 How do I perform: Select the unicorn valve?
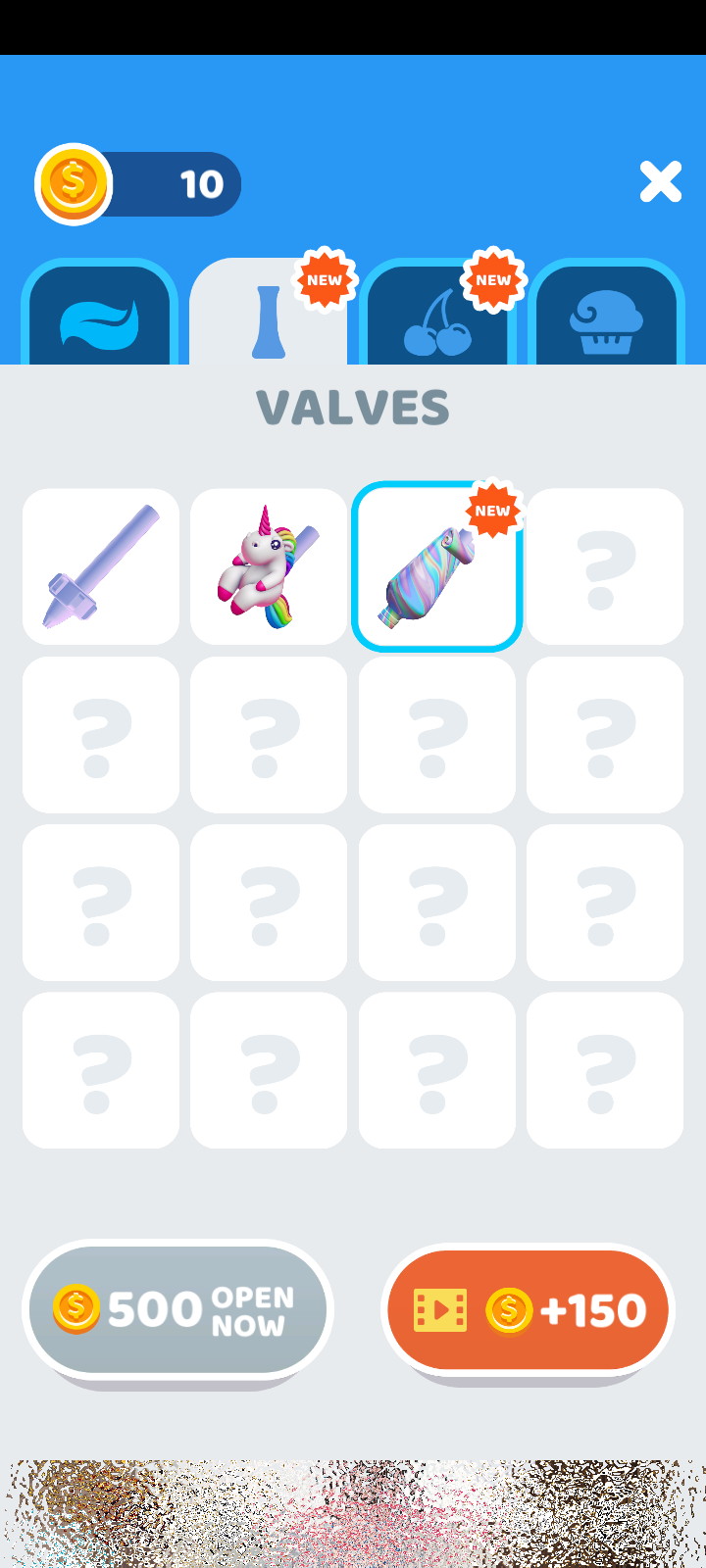pyautogui.click(x=269, y=566)
